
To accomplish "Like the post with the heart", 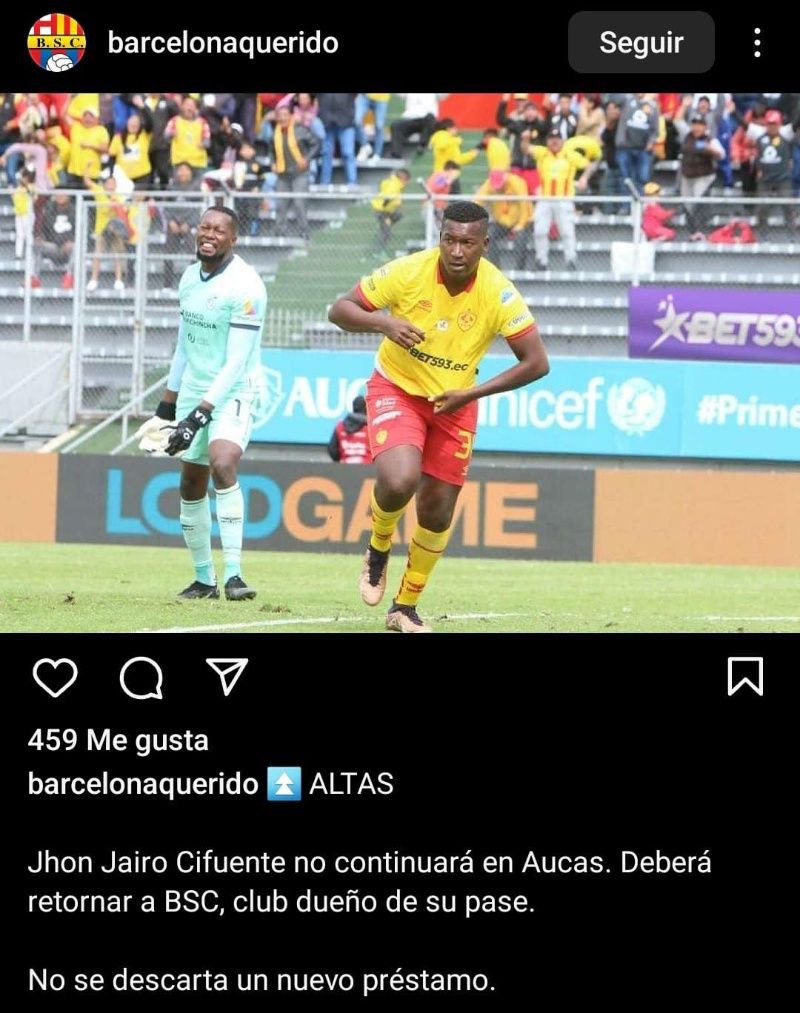I will pos(55,678).
